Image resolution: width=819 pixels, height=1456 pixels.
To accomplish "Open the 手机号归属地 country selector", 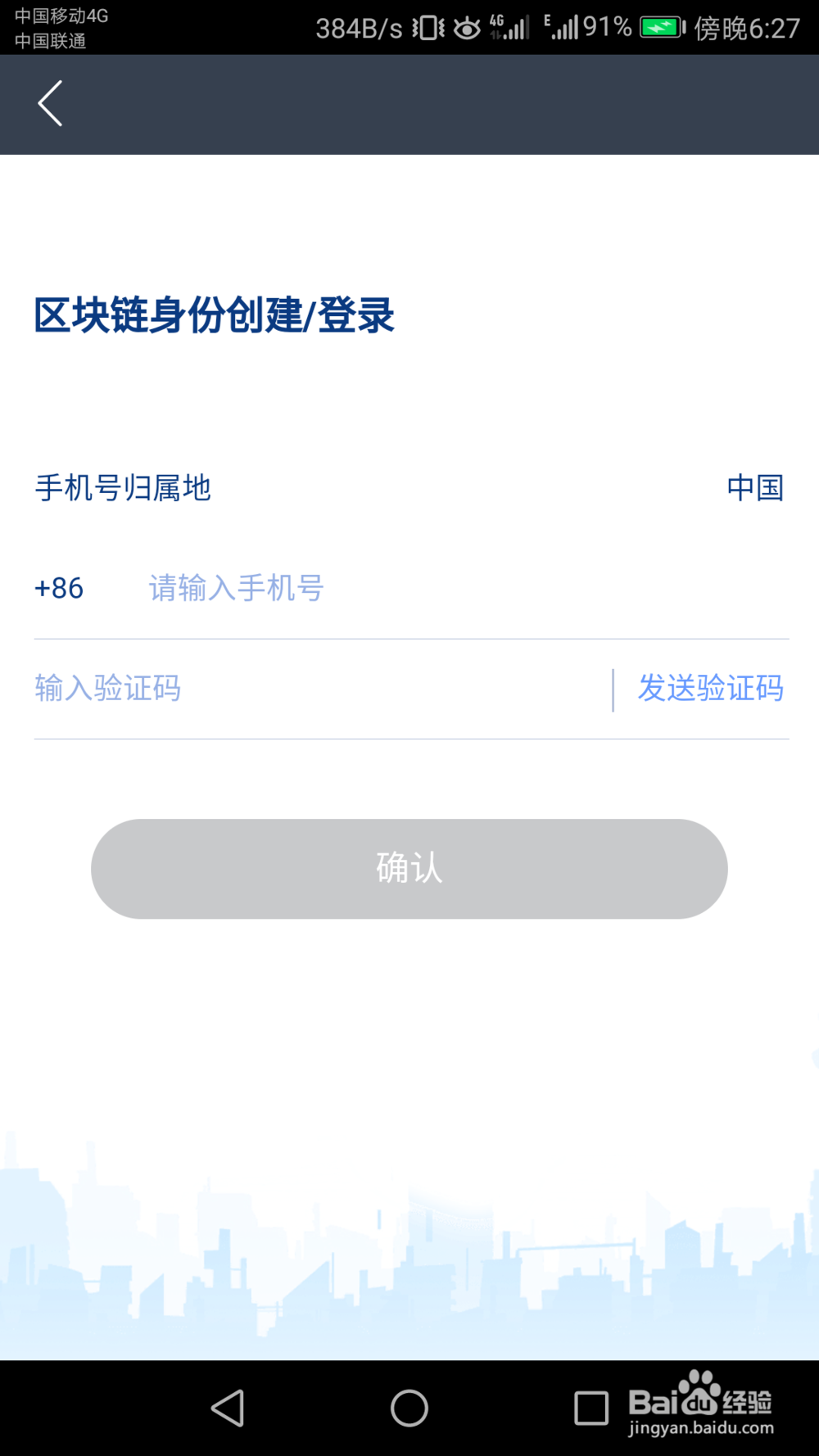I will coord(123,487).
